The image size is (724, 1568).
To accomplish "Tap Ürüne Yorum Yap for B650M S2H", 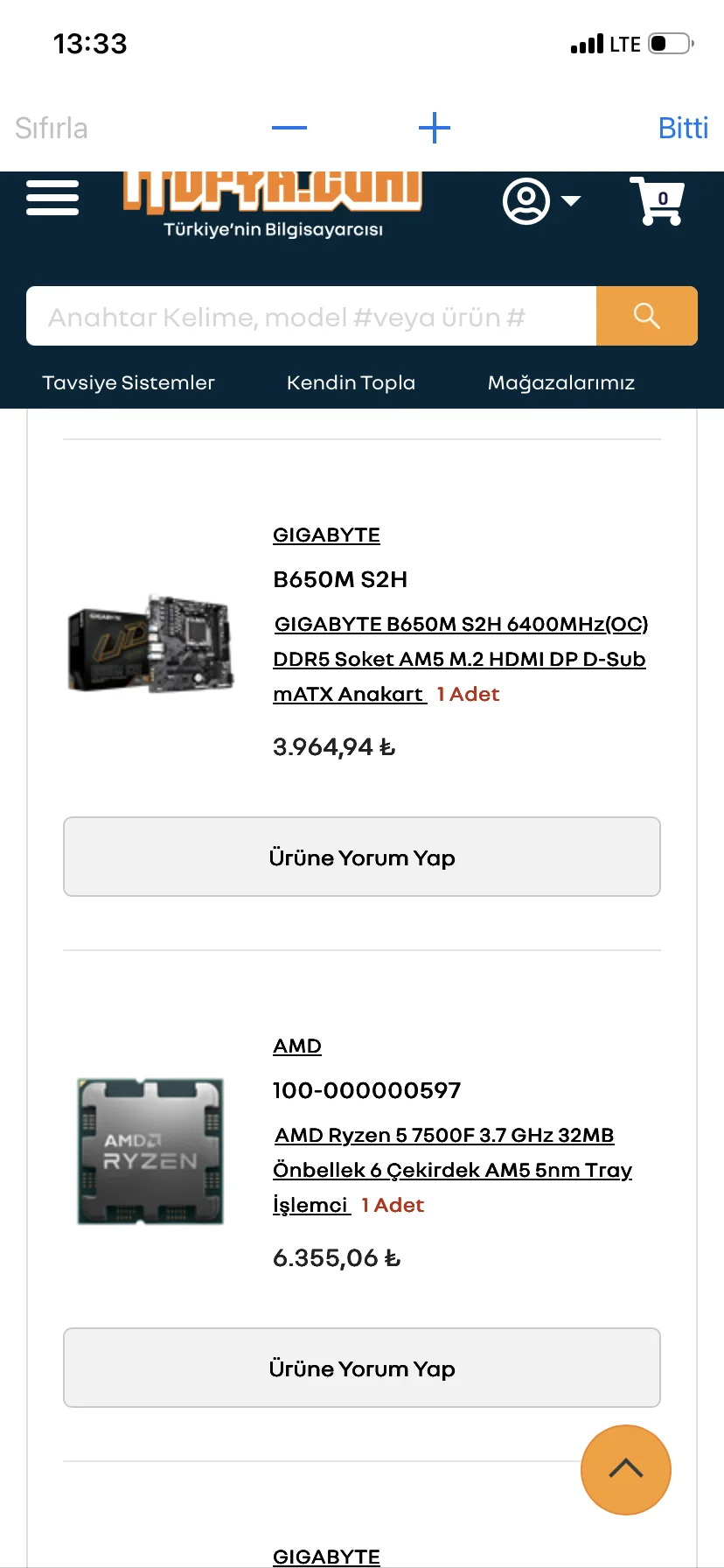I will (362, 857).
